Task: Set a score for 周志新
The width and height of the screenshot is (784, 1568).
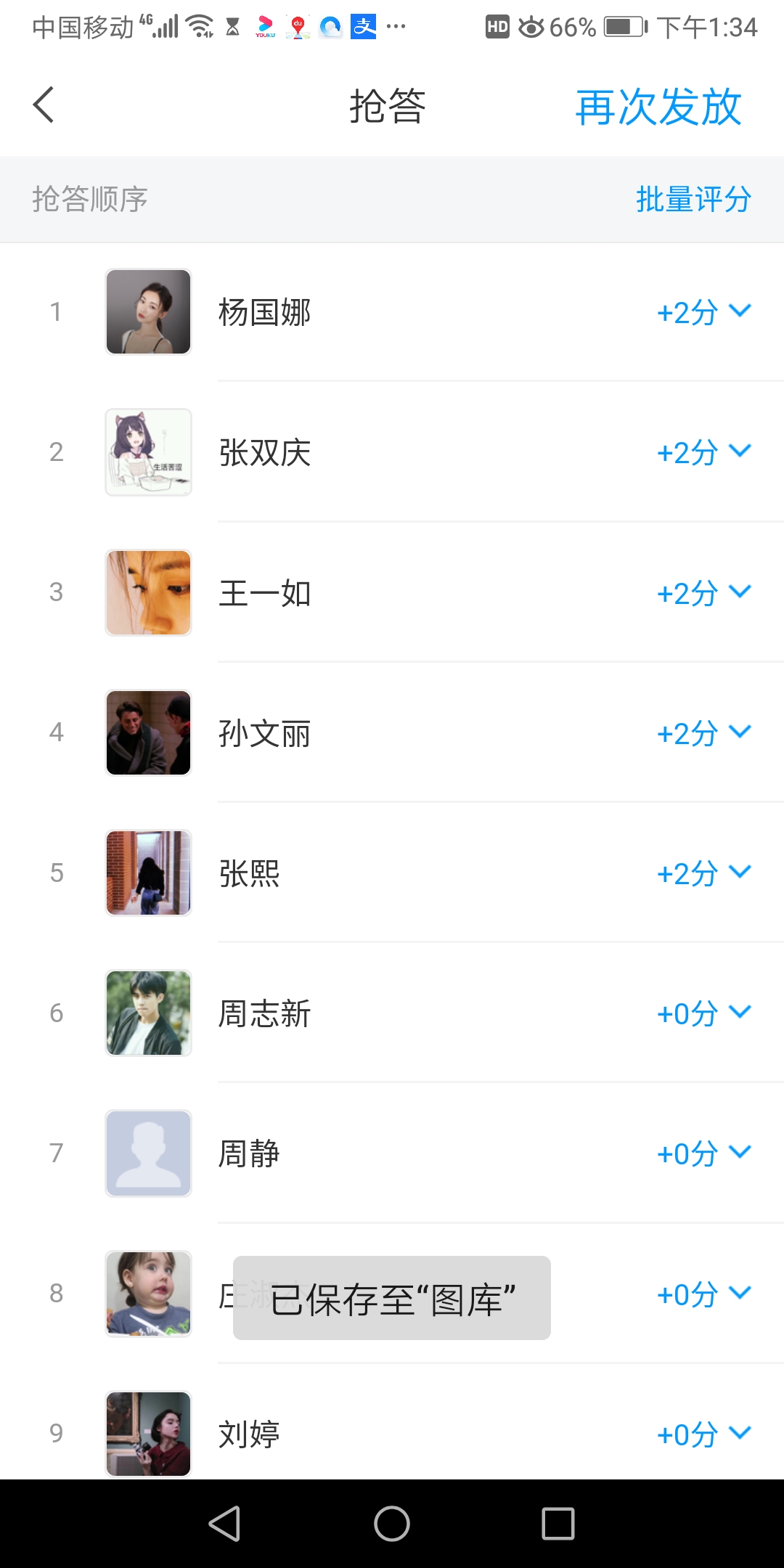Action: tap(703, 1013)
